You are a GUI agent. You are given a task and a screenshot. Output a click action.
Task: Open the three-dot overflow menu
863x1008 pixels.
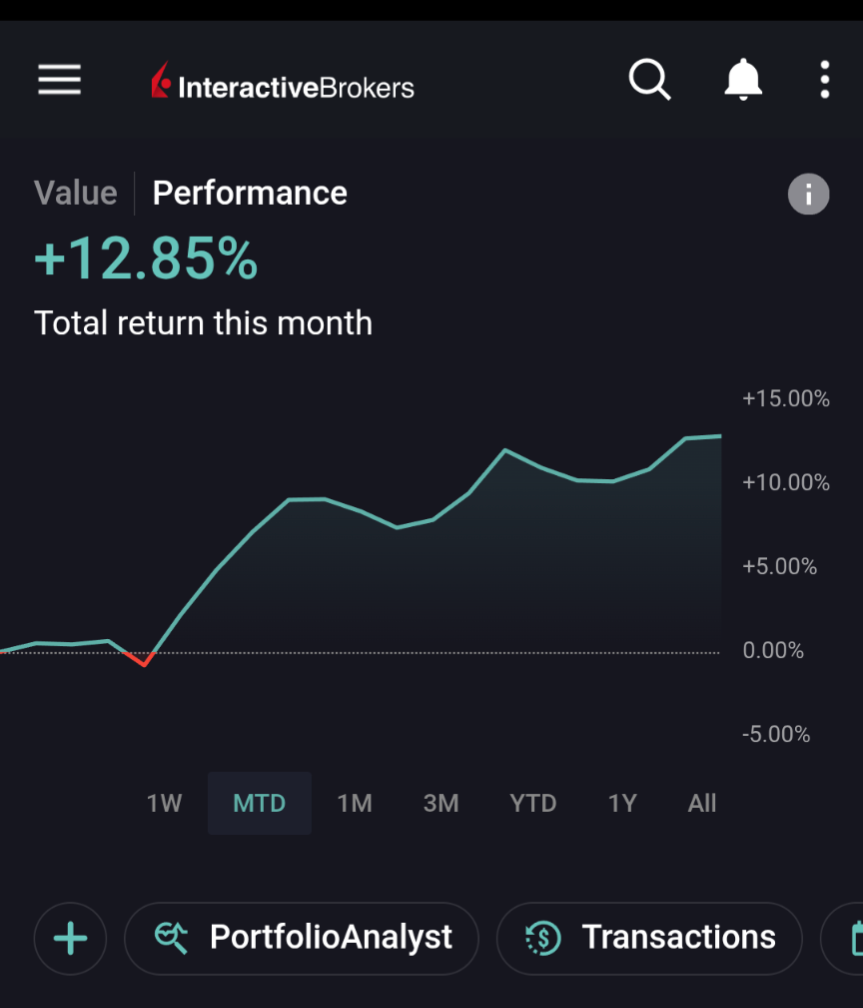(824, 80)
